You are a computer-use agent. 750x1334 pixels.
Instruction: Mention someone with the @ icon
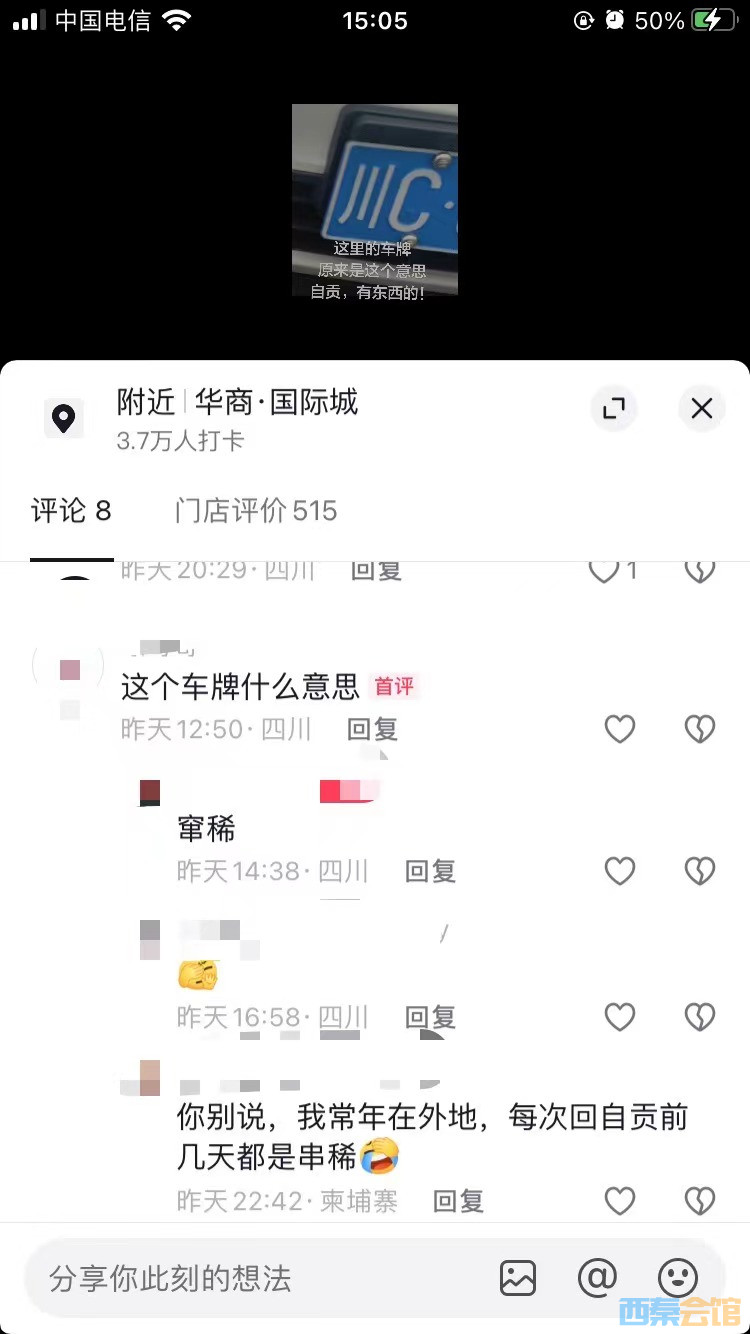pyautogui.click(x=597, y=1278)
